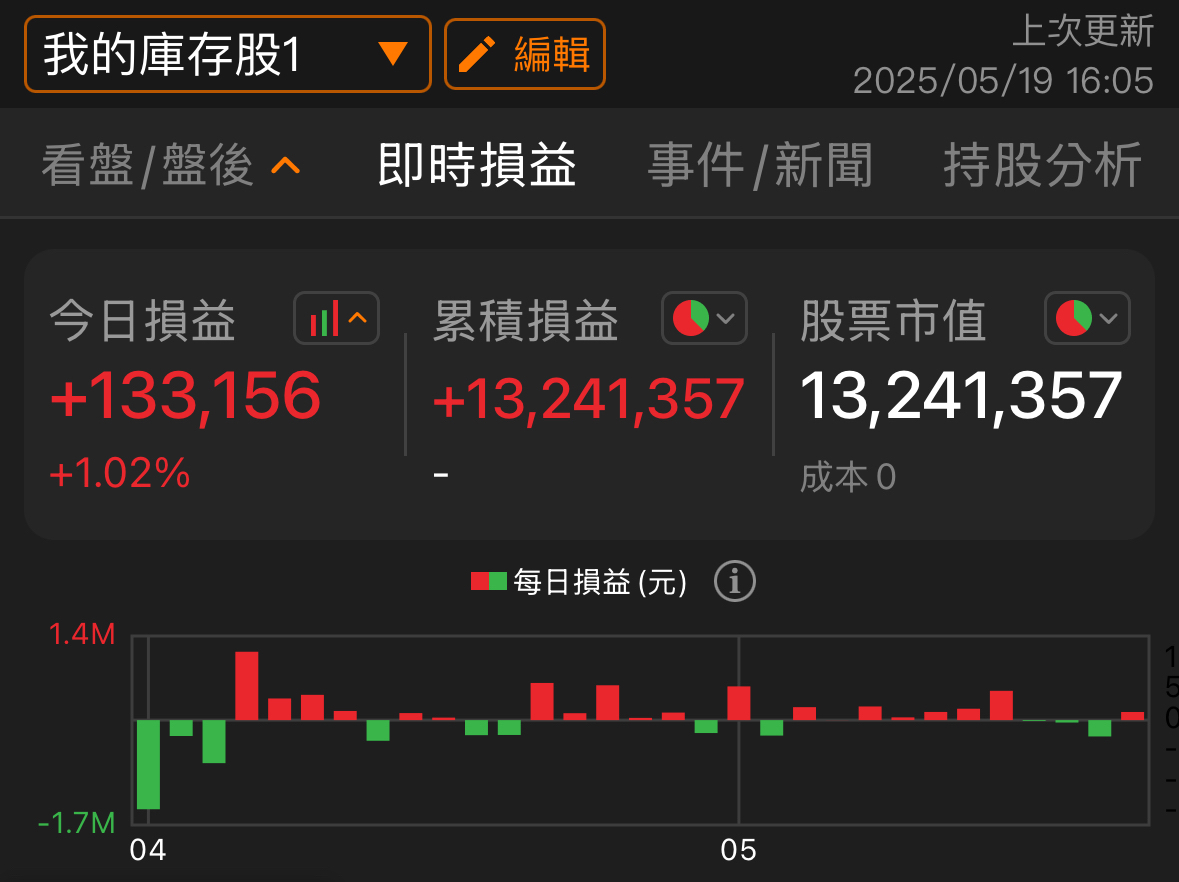
Task: Expand the 累積損益 pie chart
Action: point(705,318)
